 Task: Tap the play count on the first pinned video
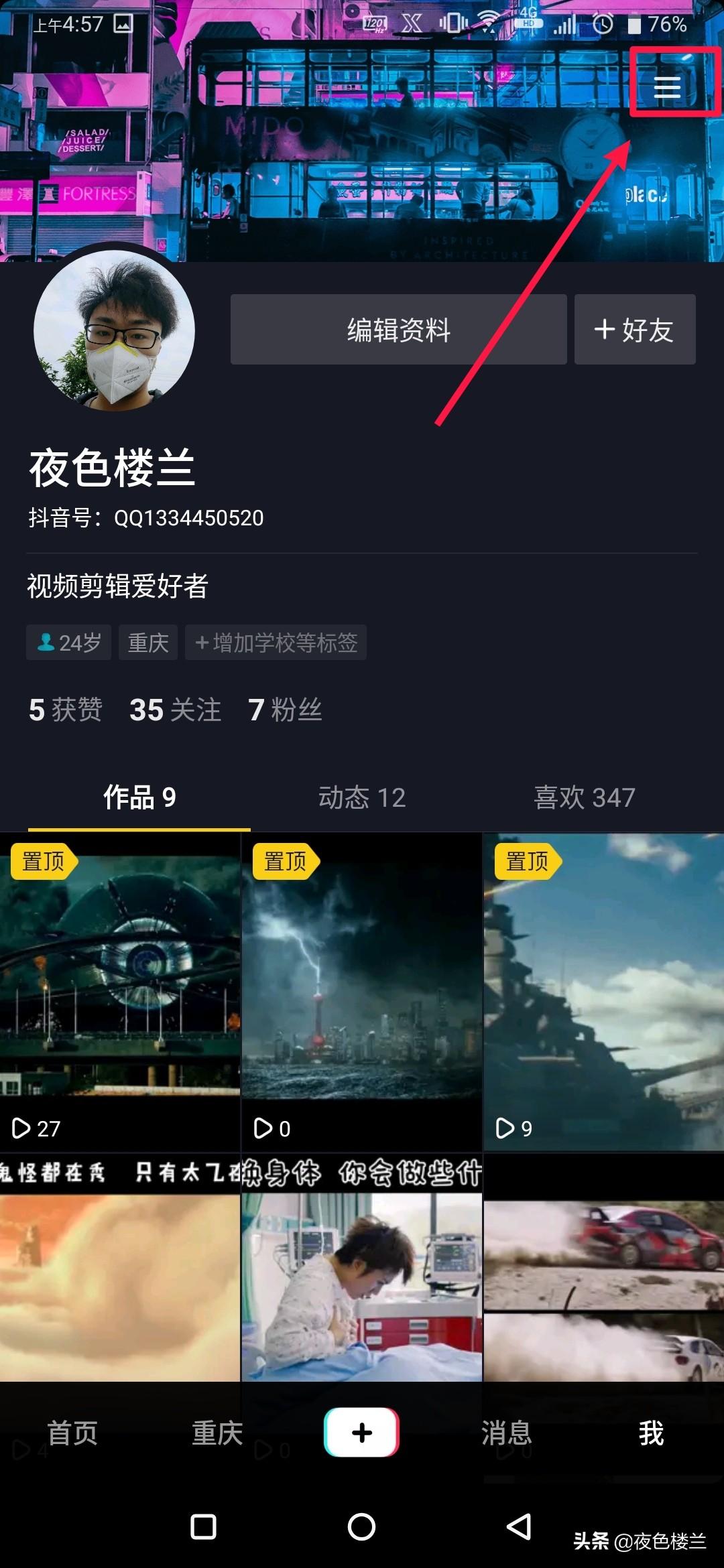[x=37, y=1128]
